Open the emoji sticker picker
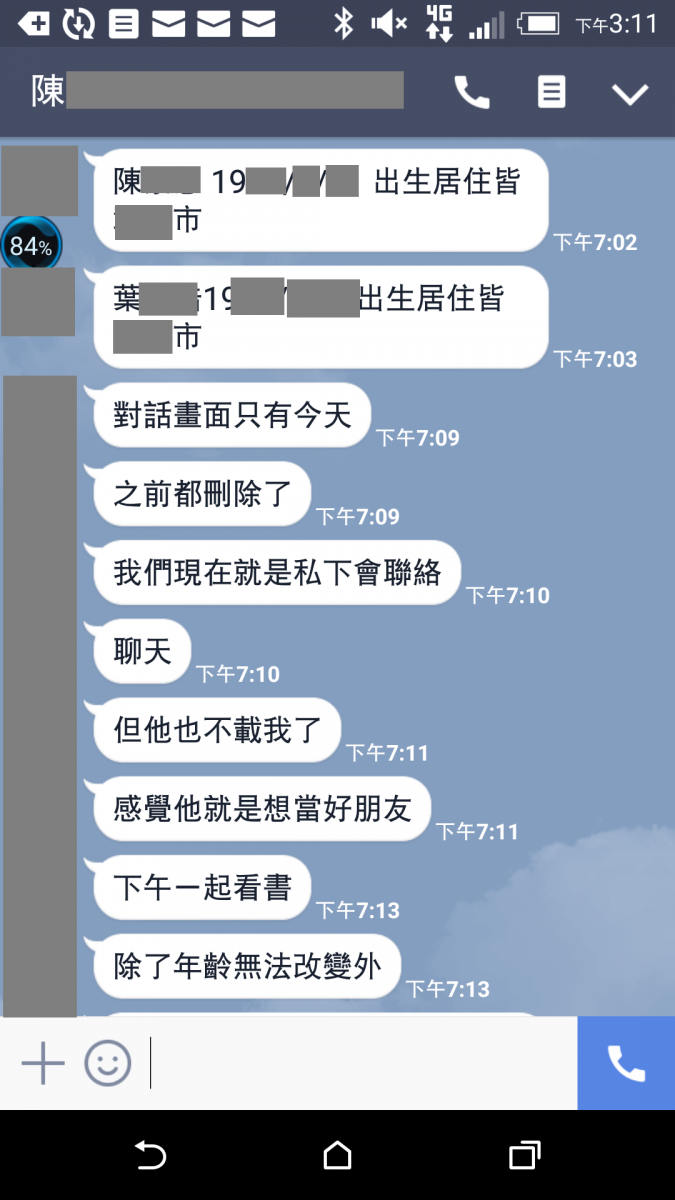675x1200 pixels. [x=107, y=1063]
